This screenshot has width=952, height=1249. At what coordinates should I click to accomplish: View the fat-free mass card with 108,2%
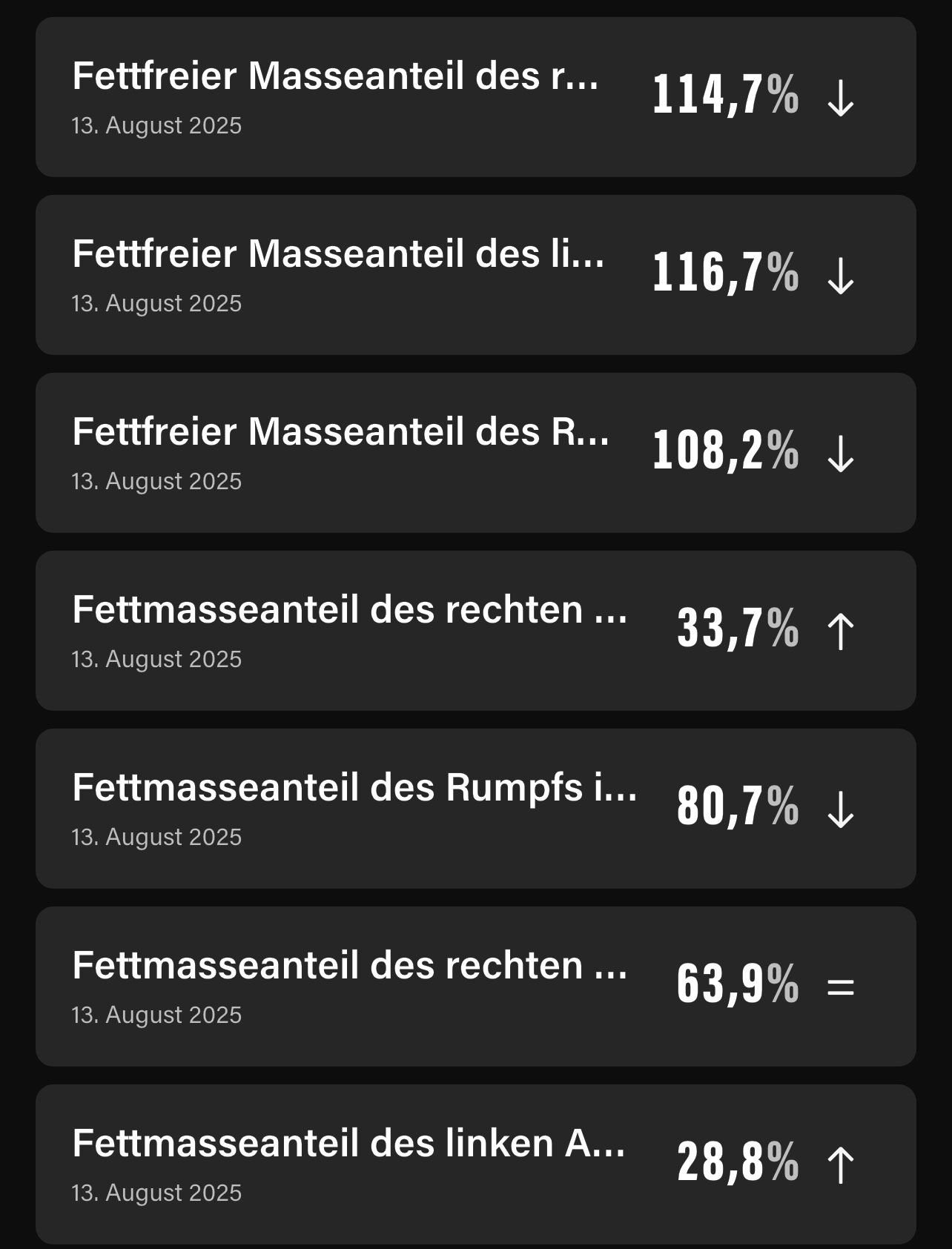475,453
